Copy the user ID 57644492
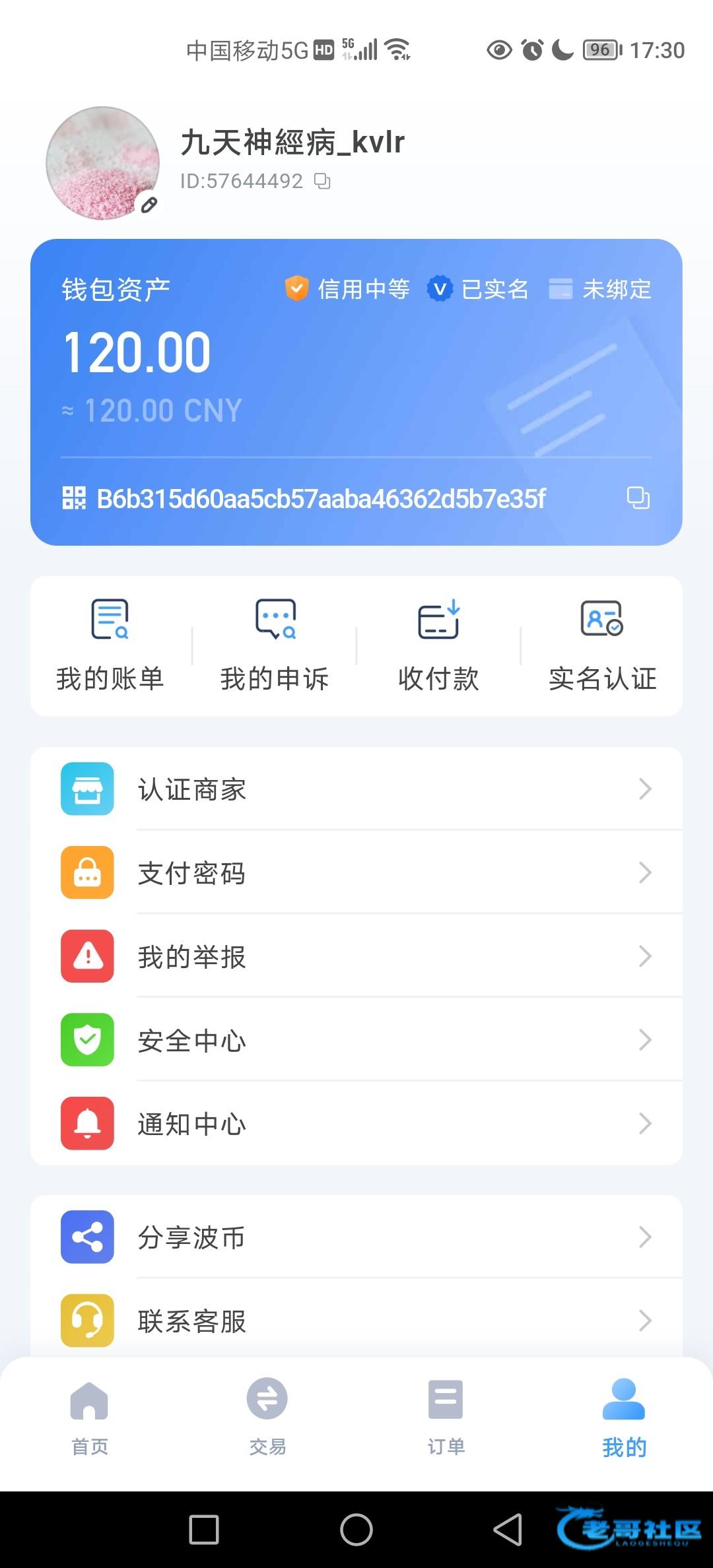The width and height of the screenshot is (713, 1568). [x=322, y=181]
